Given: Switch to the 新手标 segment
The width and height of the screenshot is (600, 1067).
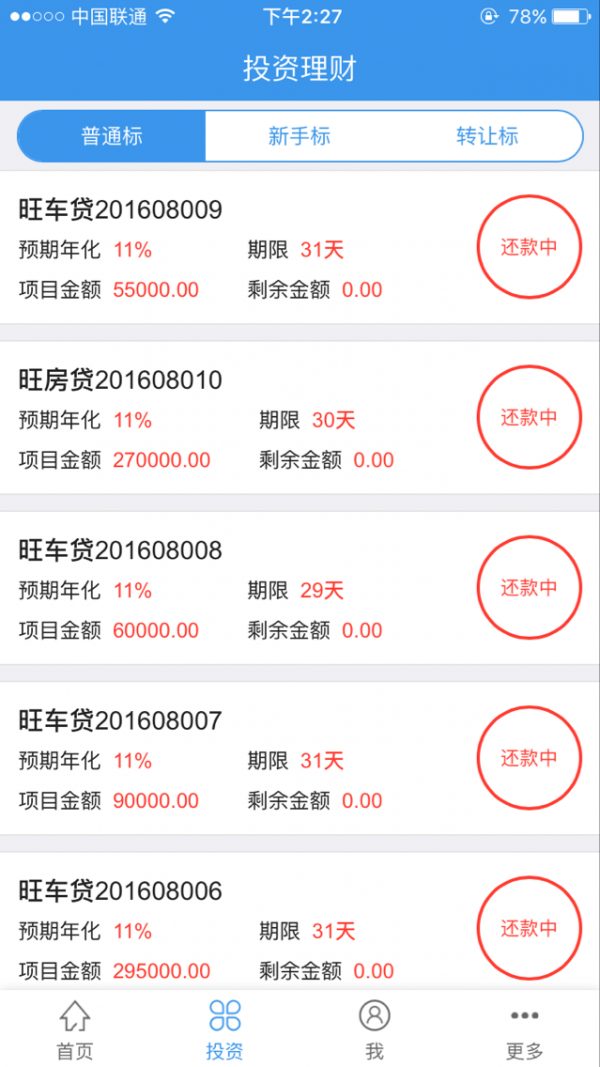Looking at the screenshot, I should click(x=299, y=136).
